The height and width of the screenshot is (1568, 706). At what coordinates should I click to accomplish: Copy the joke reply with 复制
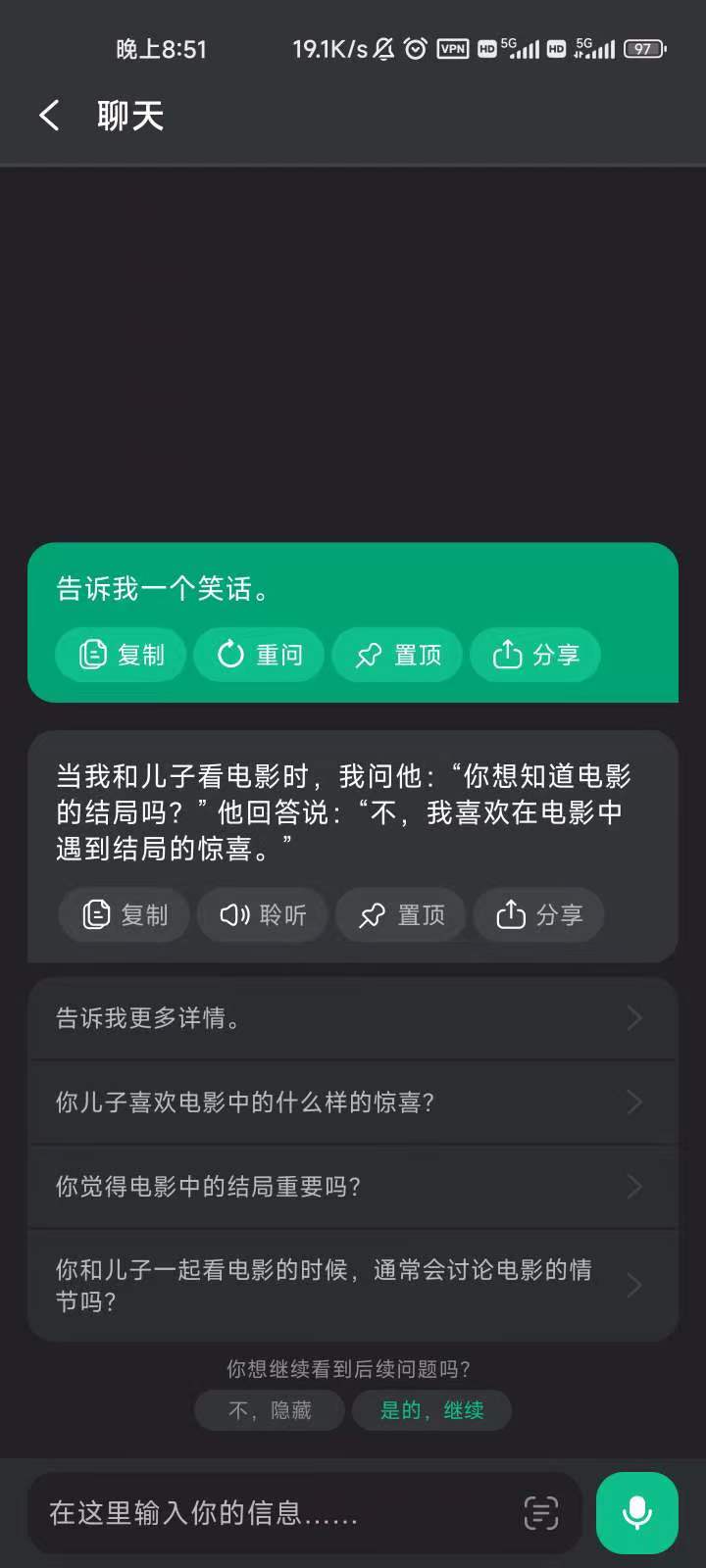pyautogui.click(x=125, y=915)
